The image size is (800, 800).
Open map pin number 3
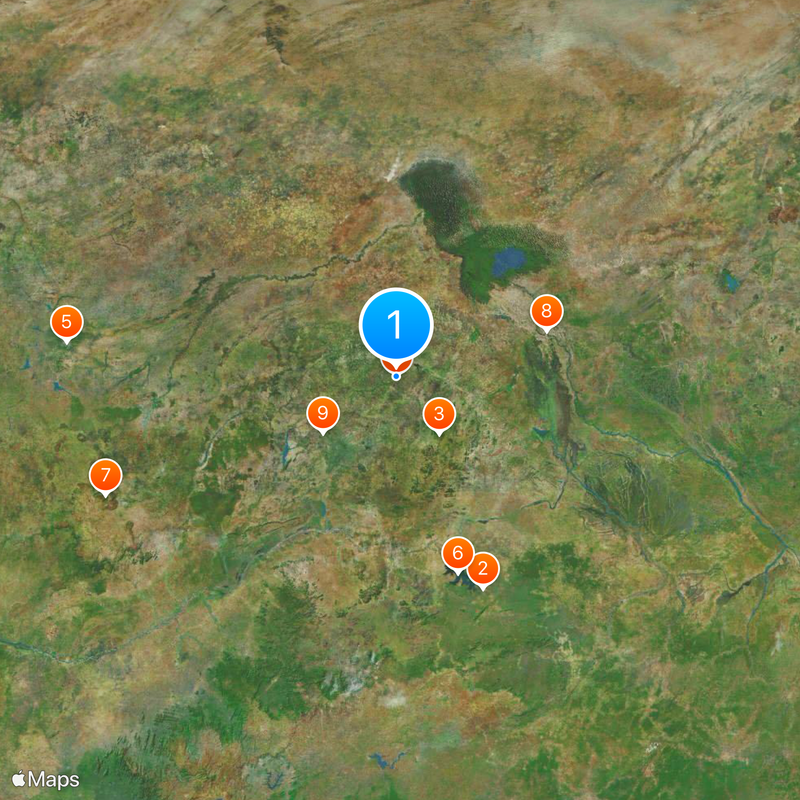pyautogui.click(x=439, y=414)
